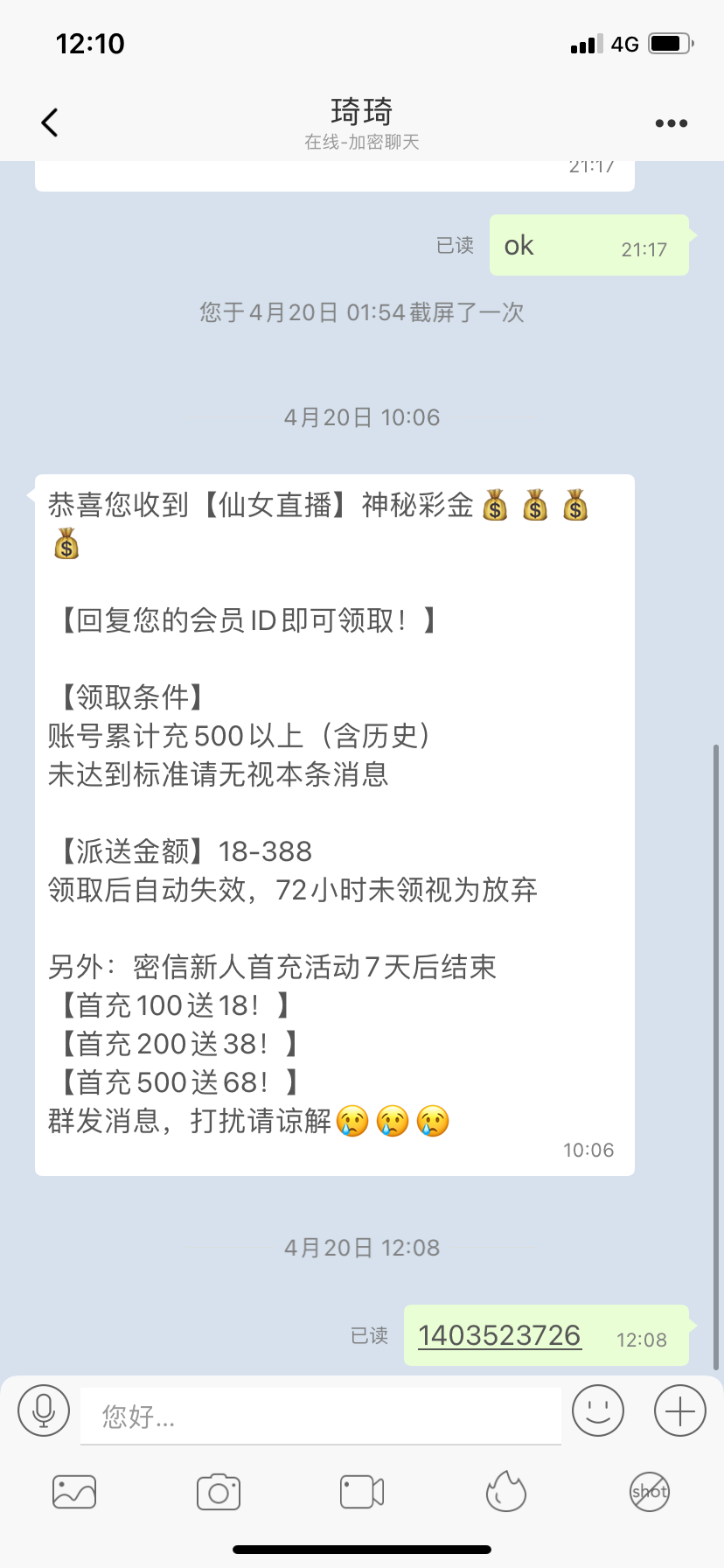Open the emoji picker
The width and height of the screenshot is (724, 1568).
pos(598,1410)
